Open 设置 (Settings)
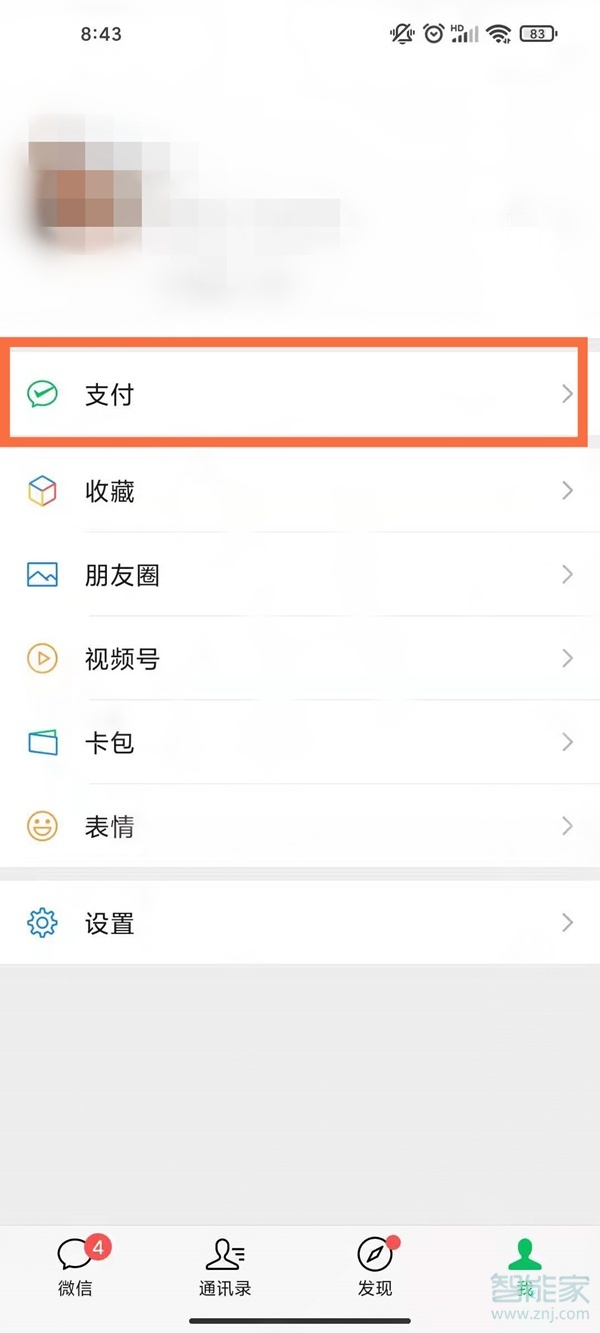 click(x=300, y=923)
